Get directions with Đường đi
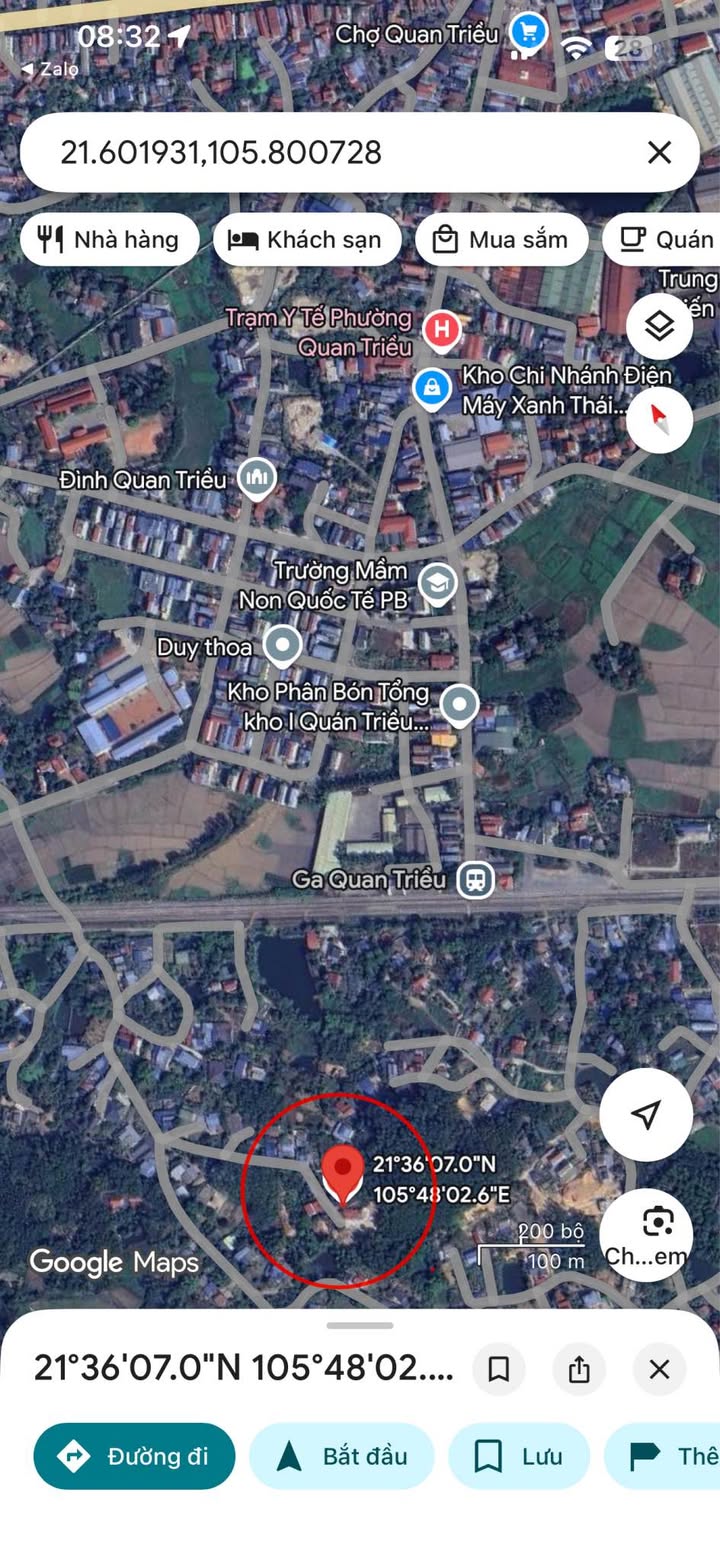The image size is (720, 1560). coord(134,1456)
